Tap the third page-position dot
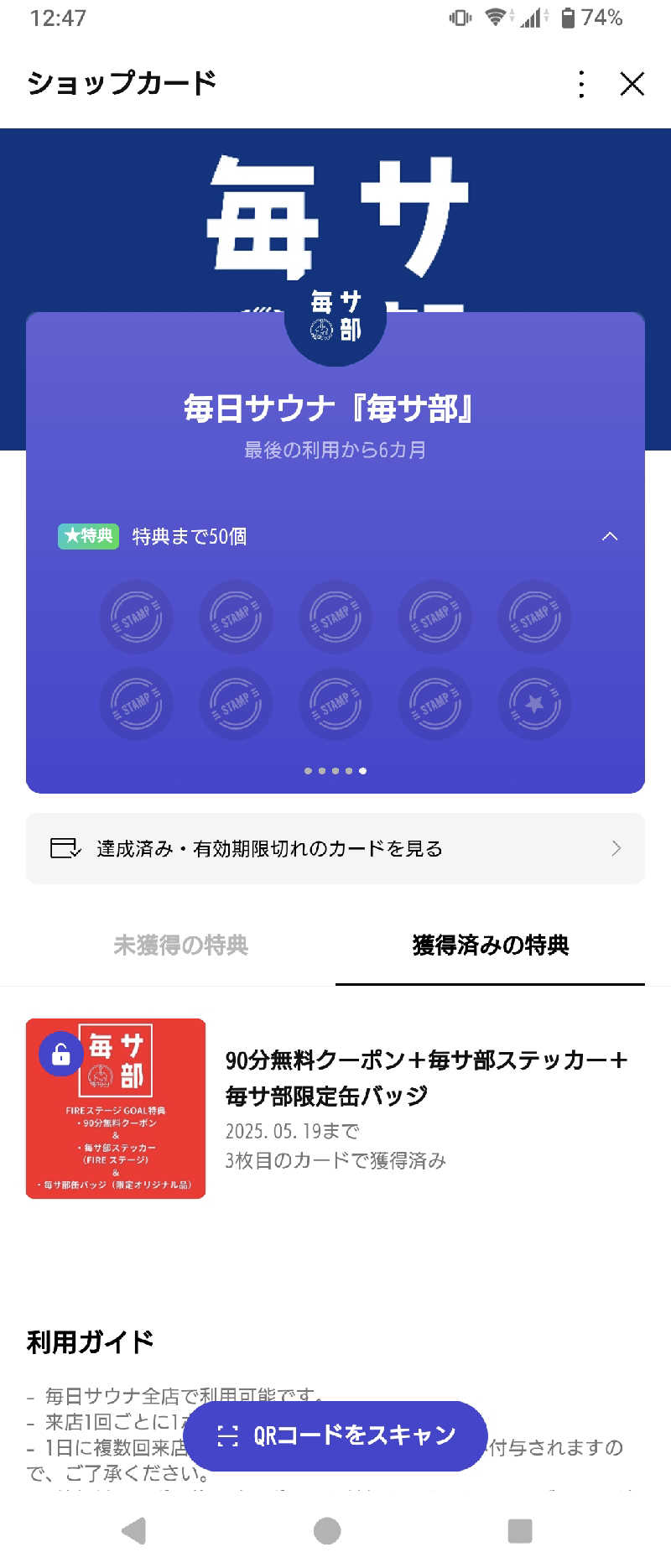This screenshot has width=671, height=1568. pyautogui.click(x=335, y=771)
